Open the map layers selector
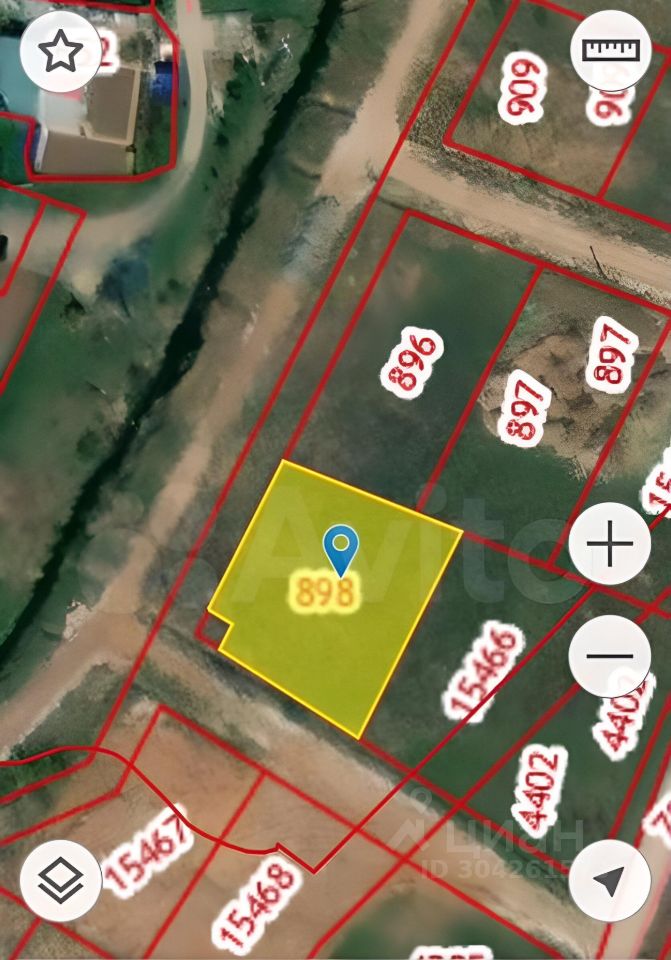Image resolution: width=671 pixels, height=960 pixels. pos(61,880)
